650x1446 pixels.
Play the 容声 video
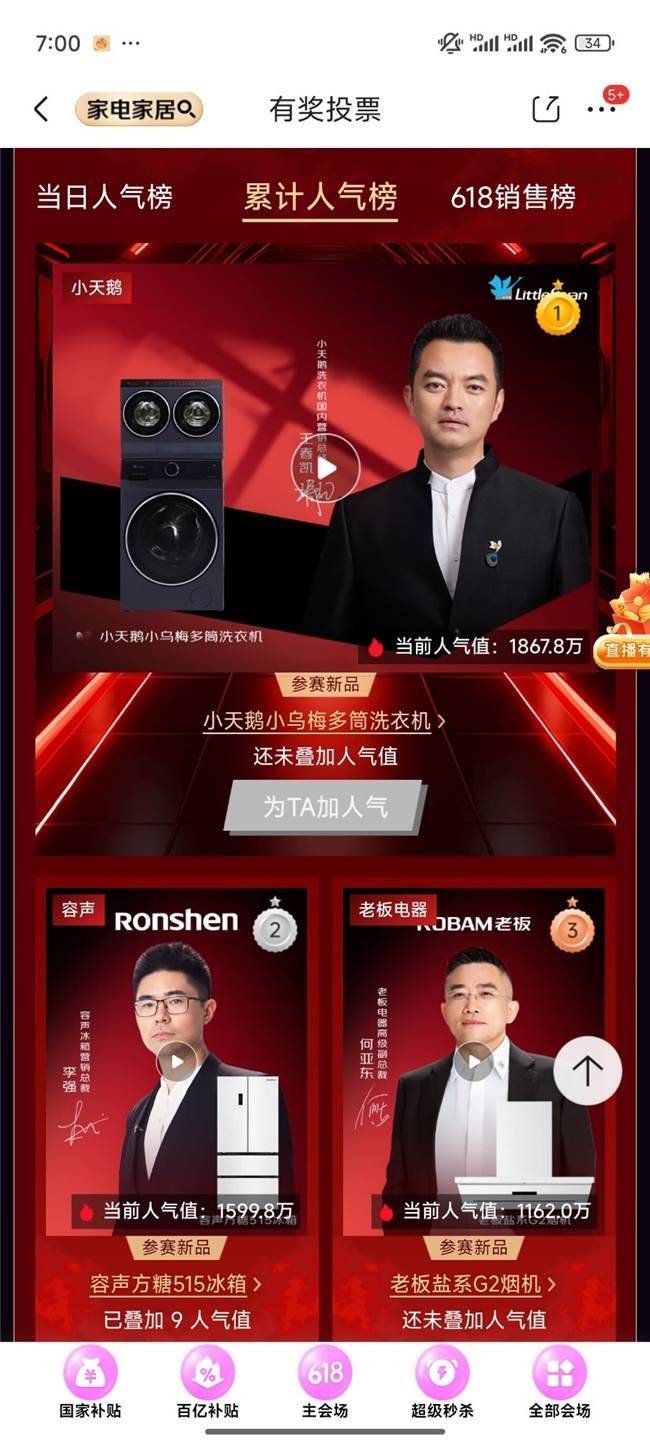click(x=177, y=1061)
